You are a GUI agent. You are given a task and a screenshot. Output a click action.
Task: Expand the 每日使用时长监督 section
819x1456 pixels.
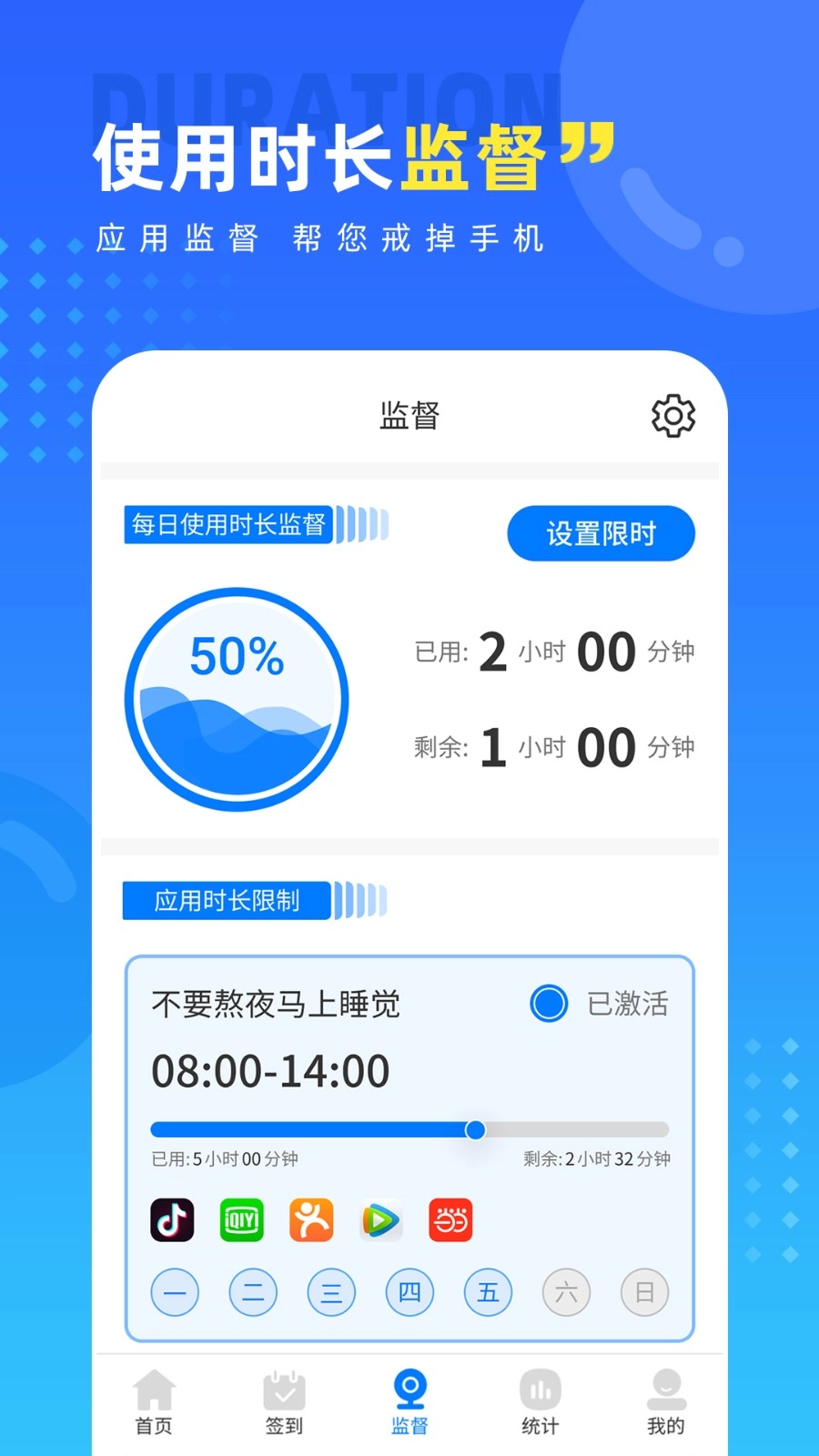229,526
